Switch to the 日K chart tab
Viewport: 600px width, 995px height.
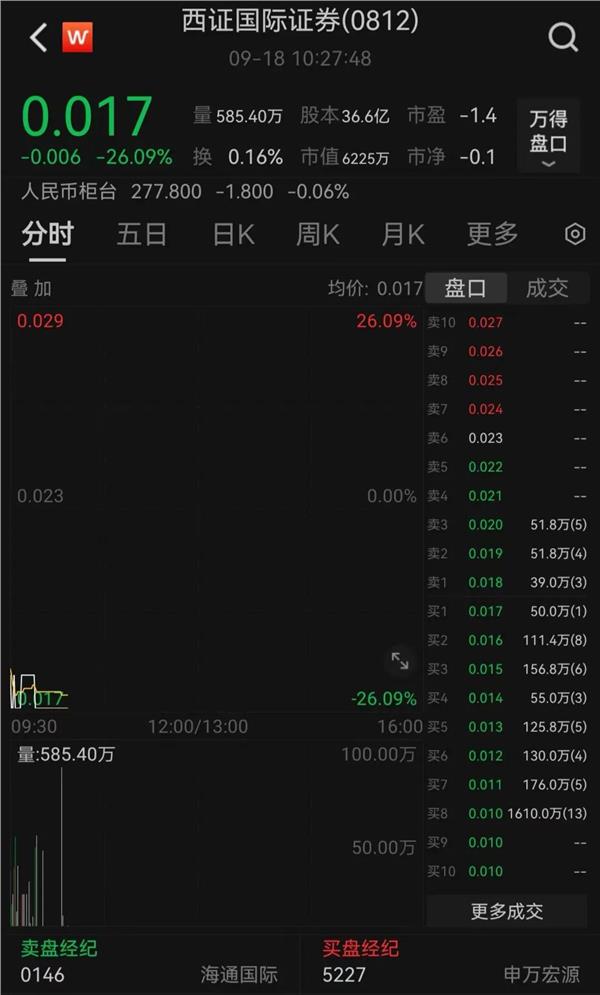[233, 235]
